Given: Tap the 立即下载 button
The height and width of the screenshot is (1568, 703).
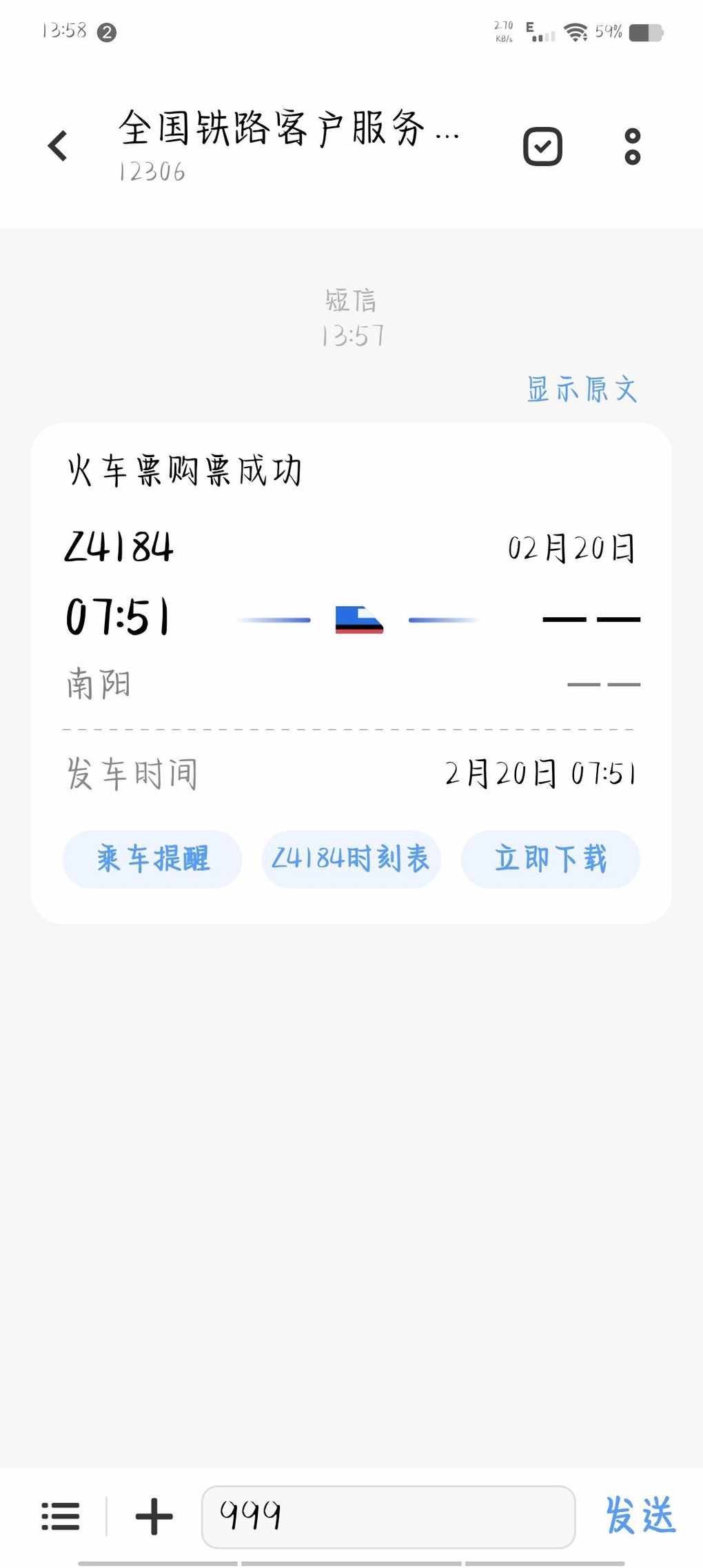Looking at the screenshot, I should pyautogui.click(x=551, y=858).
